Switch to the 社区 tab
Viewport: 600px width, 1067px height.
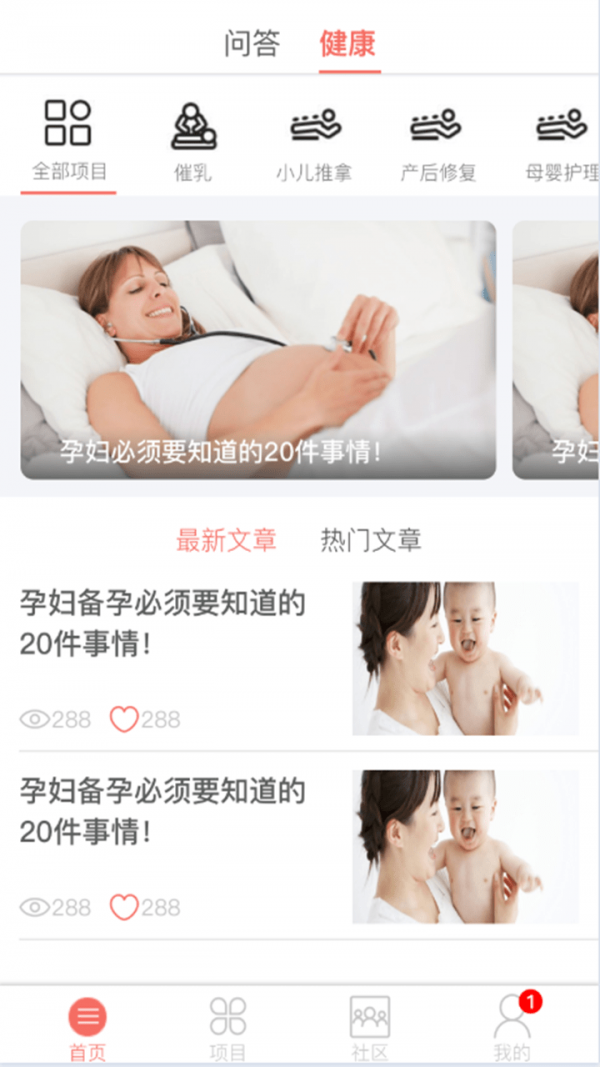click(x=369, y=1028)
